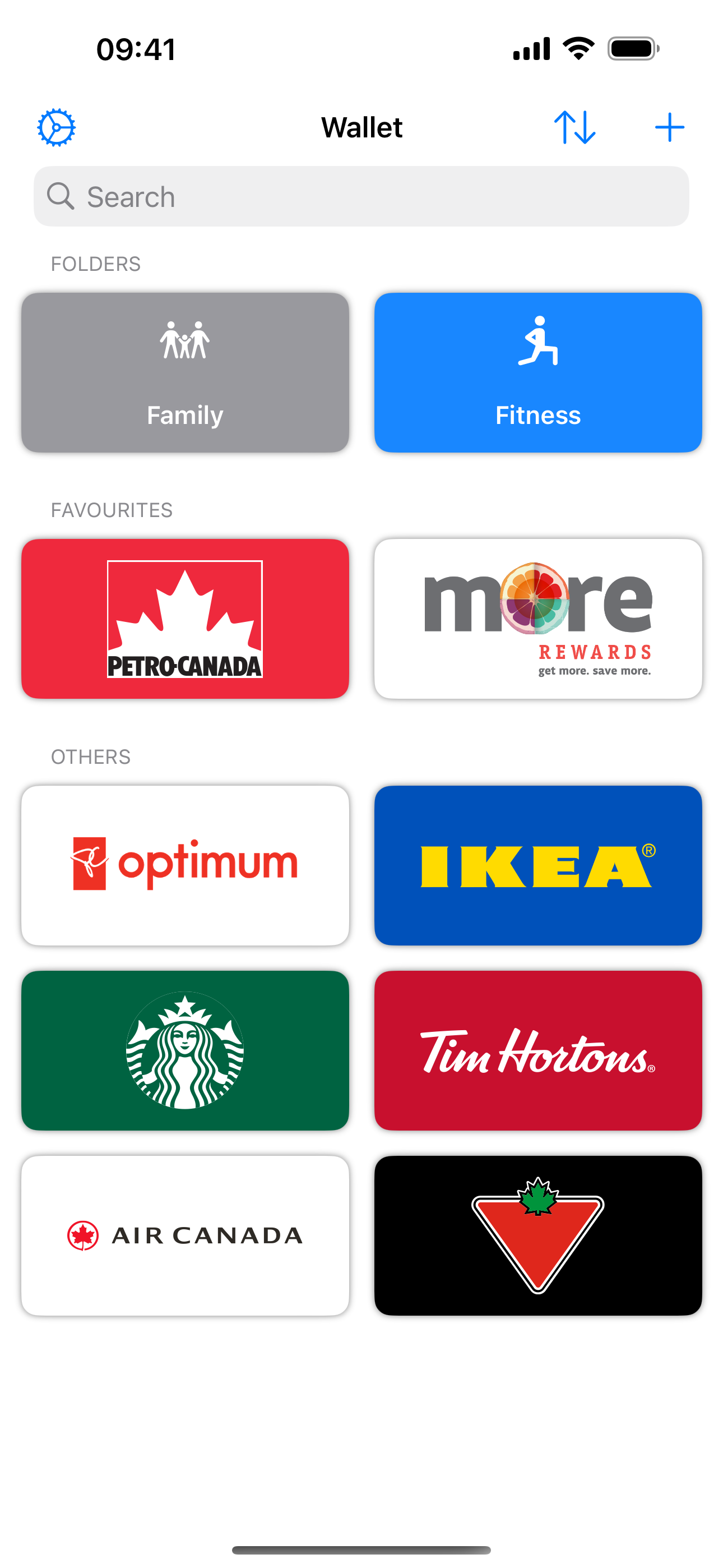Open the Family folder

pos(185,372)
